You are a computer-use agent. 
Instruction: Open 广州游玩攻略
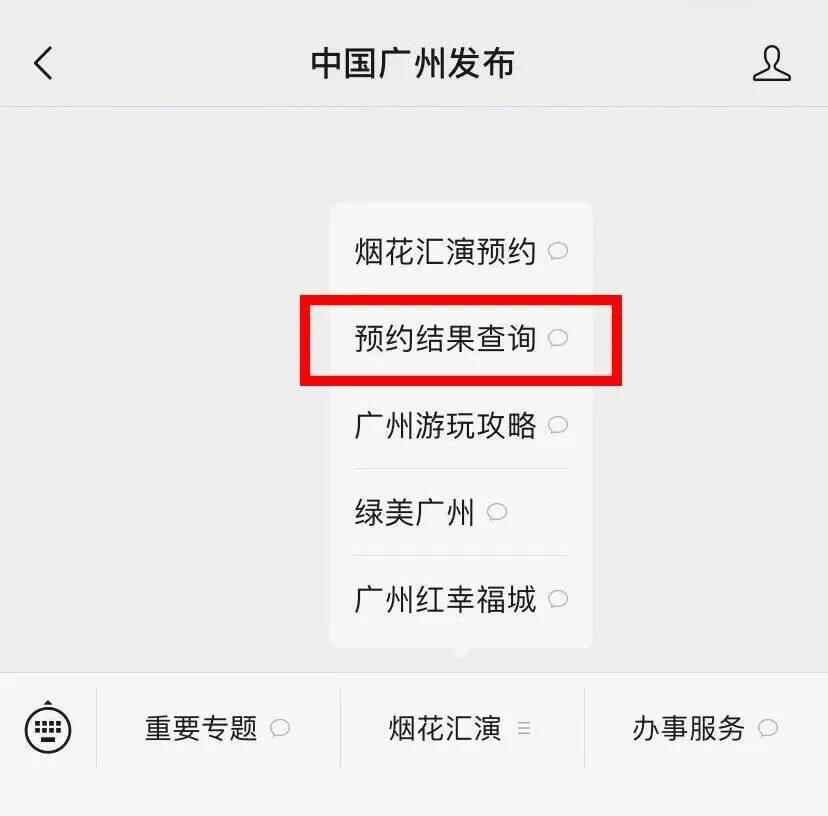460,426
